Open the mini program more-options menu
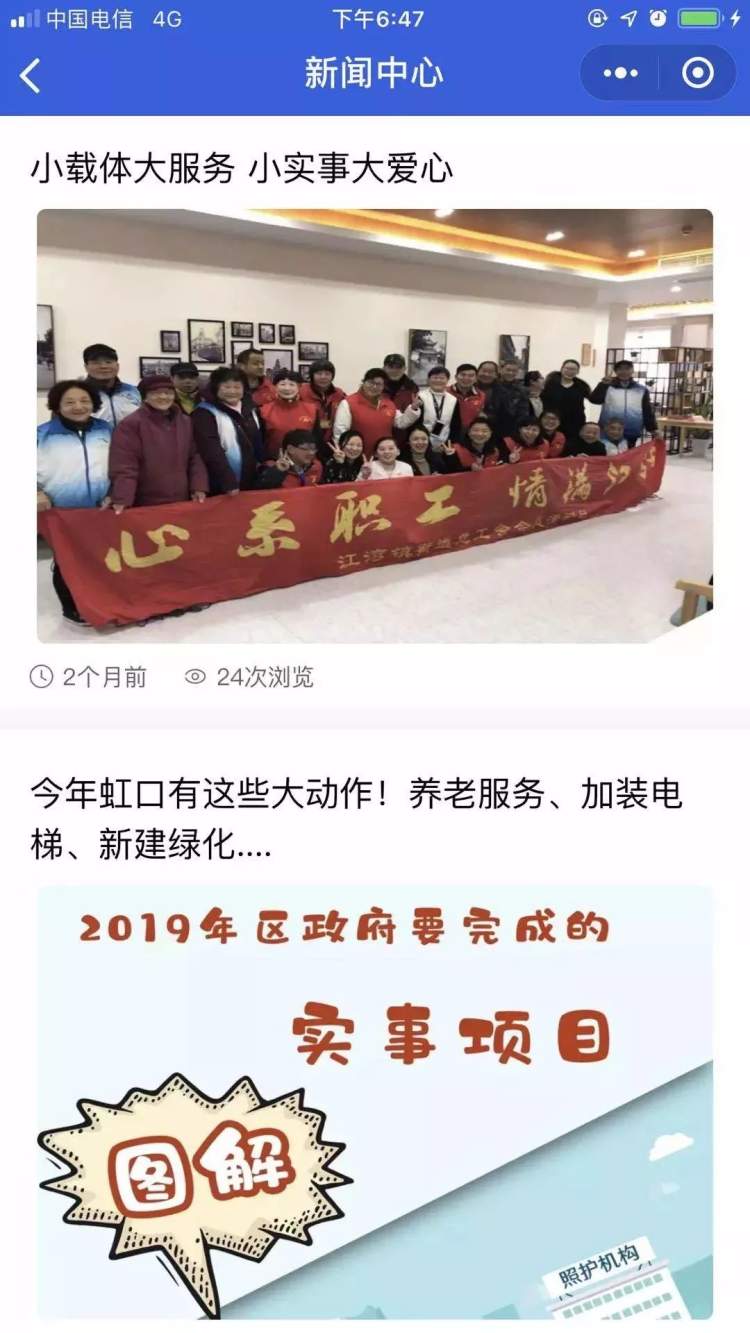750x1333 pixels. pyautogui.click(x=620, y=73)
